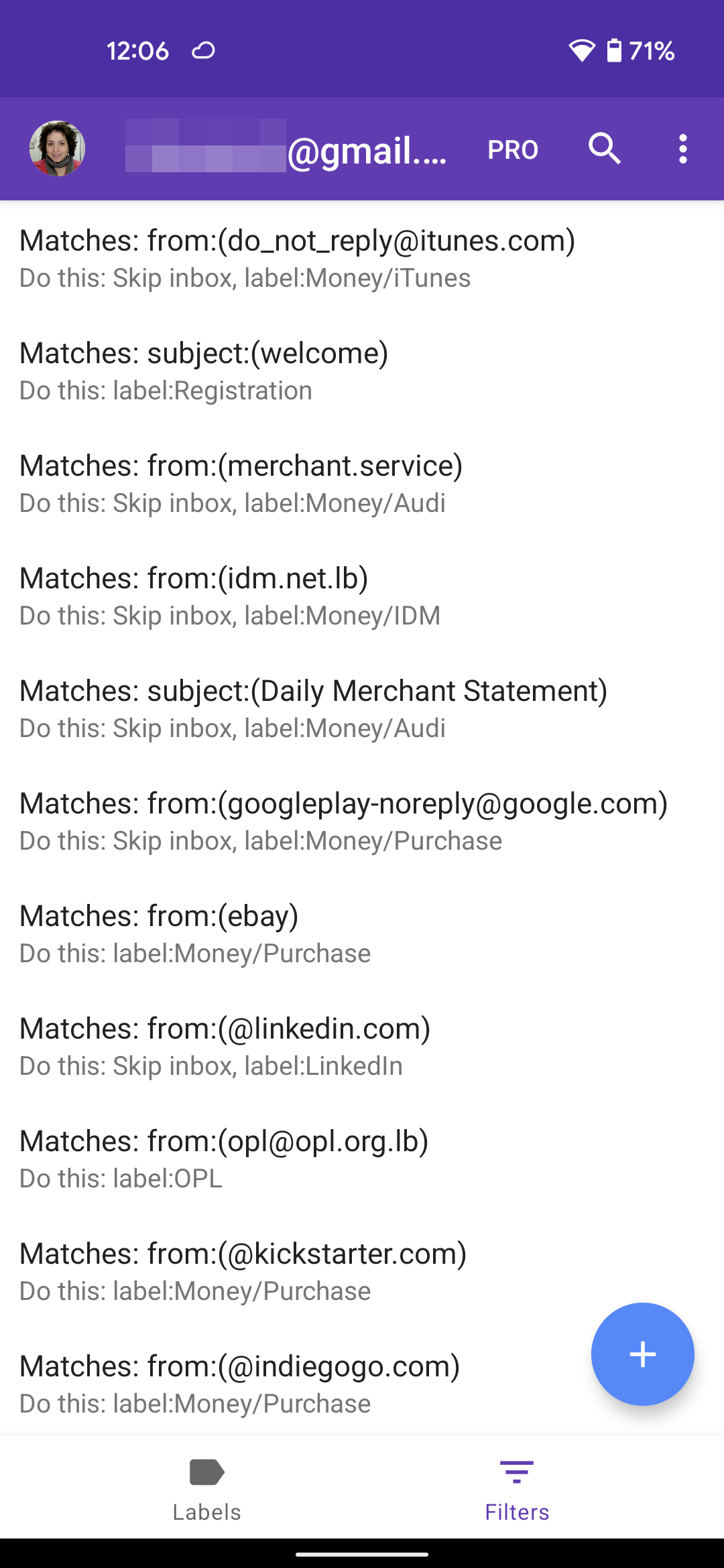Open the from:(merchant.service) filter
Screen dimensions: 724x1568
241,483
